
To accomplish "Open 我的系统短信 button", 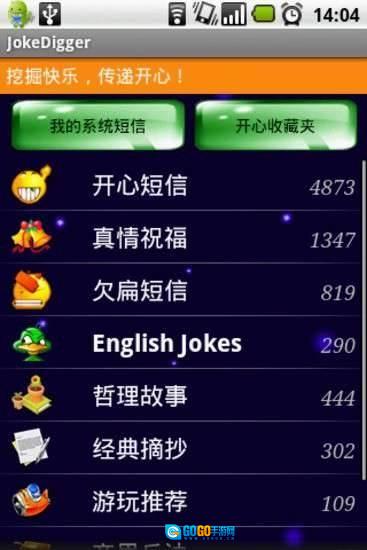I will (98, 125).
